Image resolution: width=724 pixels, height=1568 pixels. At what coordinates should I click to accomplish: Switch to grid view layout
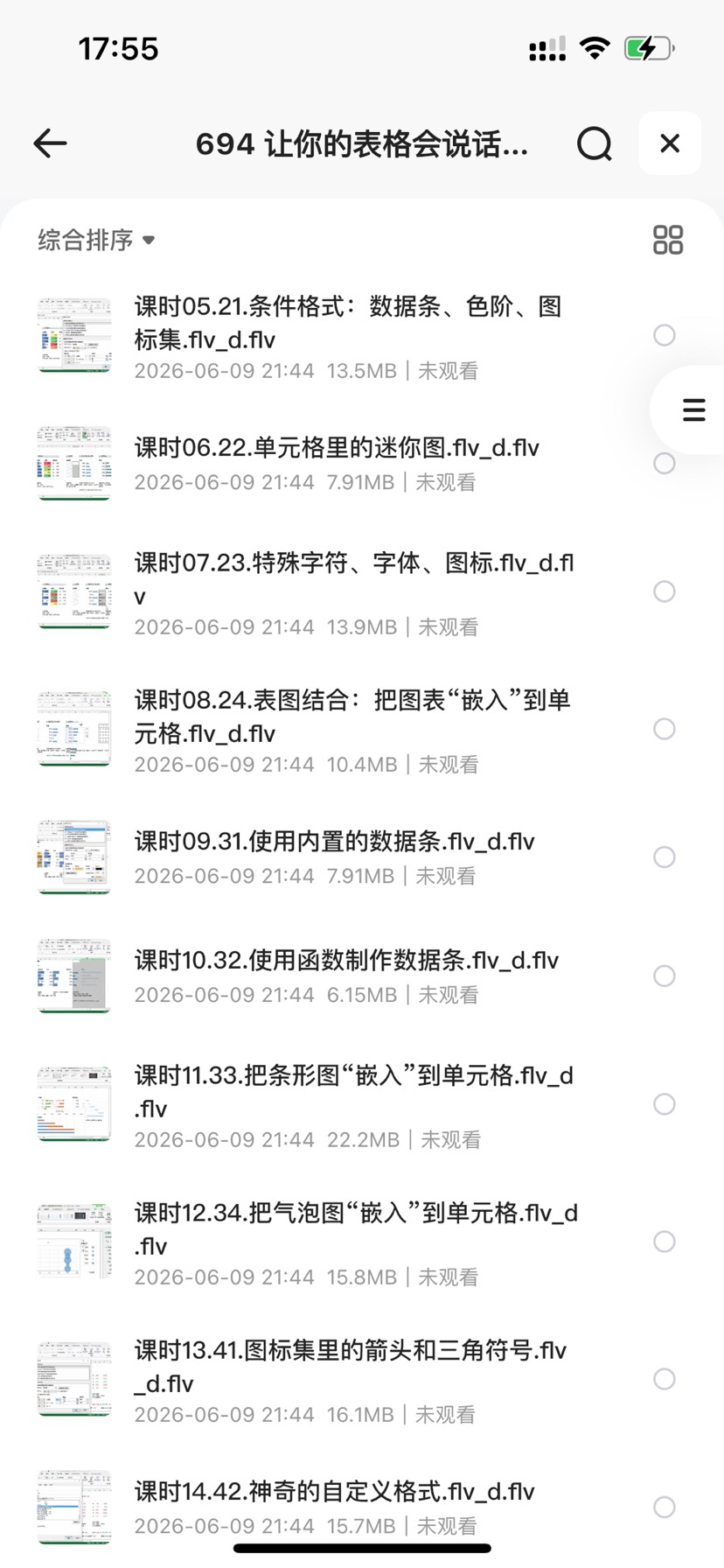click(x=668, y=240)
